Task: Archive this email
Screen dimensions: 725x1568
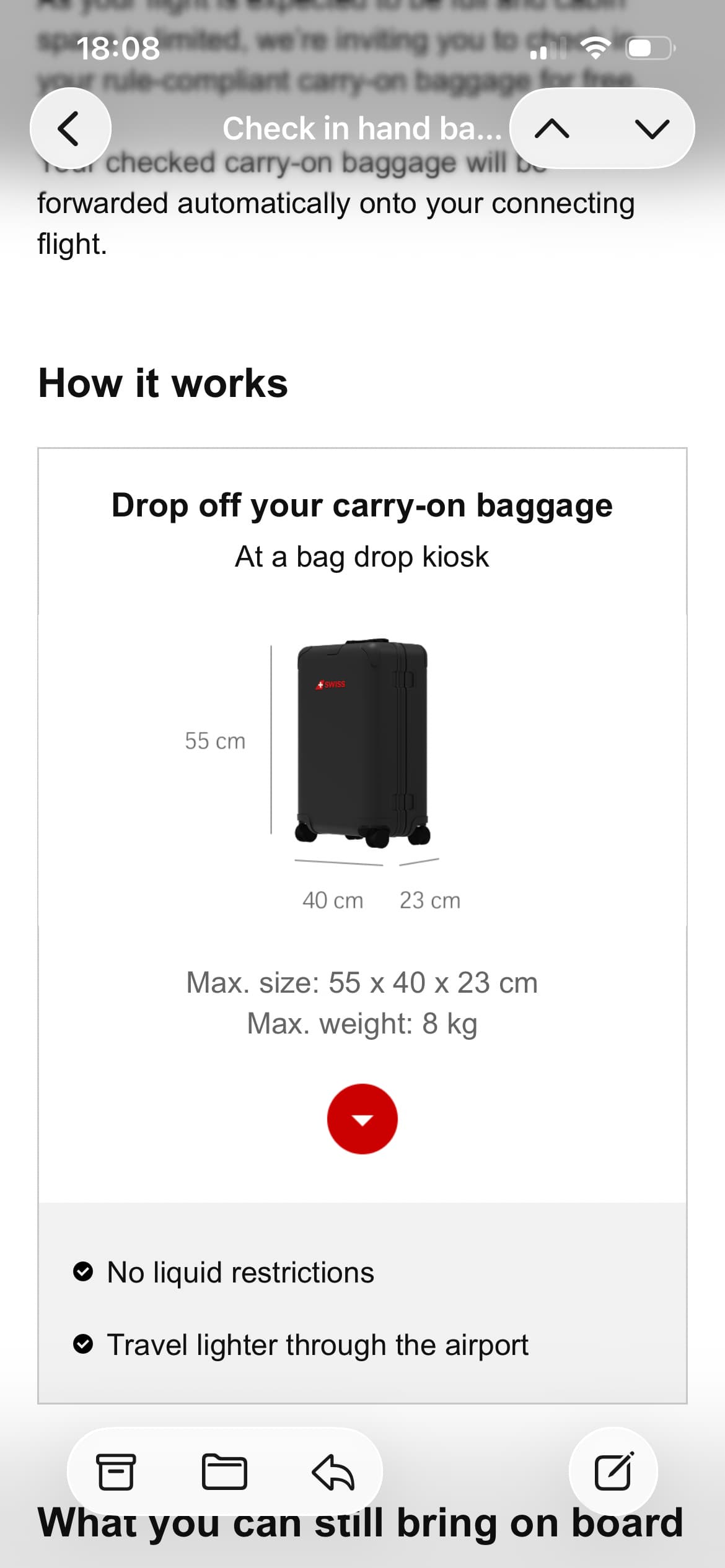Action: [116, 1471]
